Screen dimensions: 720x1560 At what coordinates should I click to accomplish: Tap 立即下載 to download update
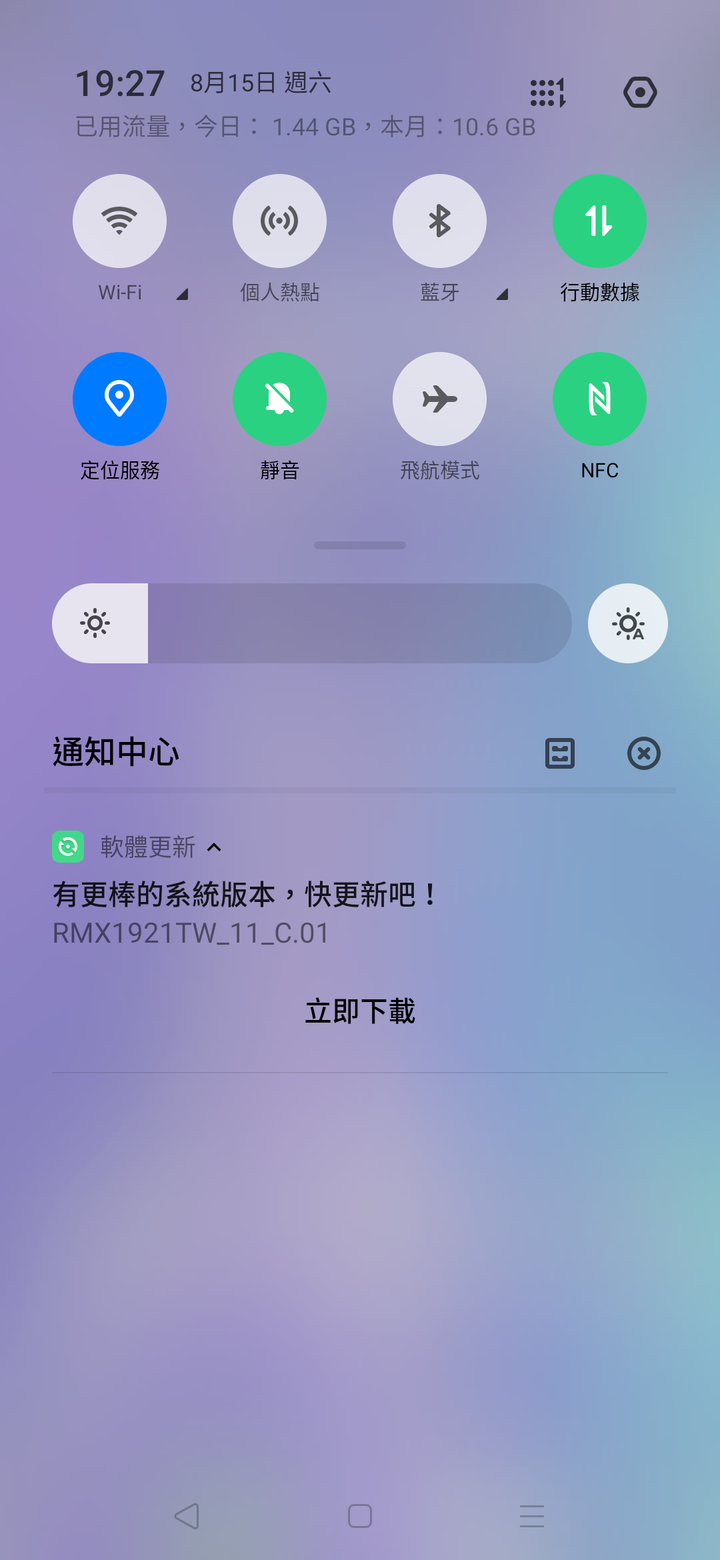pos(360,1012)
